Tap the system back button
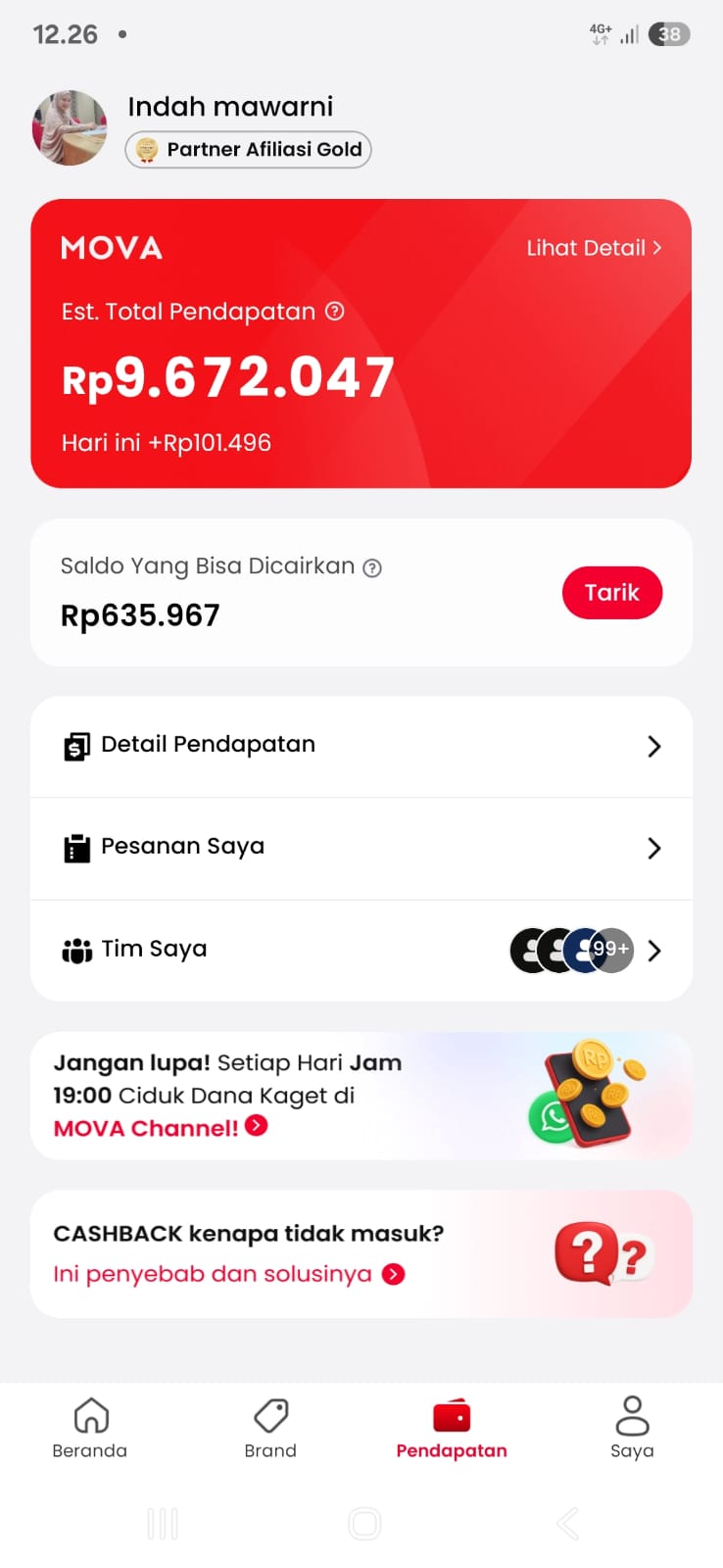This screenshot has width=723, height=1568. pos(567,1524)
